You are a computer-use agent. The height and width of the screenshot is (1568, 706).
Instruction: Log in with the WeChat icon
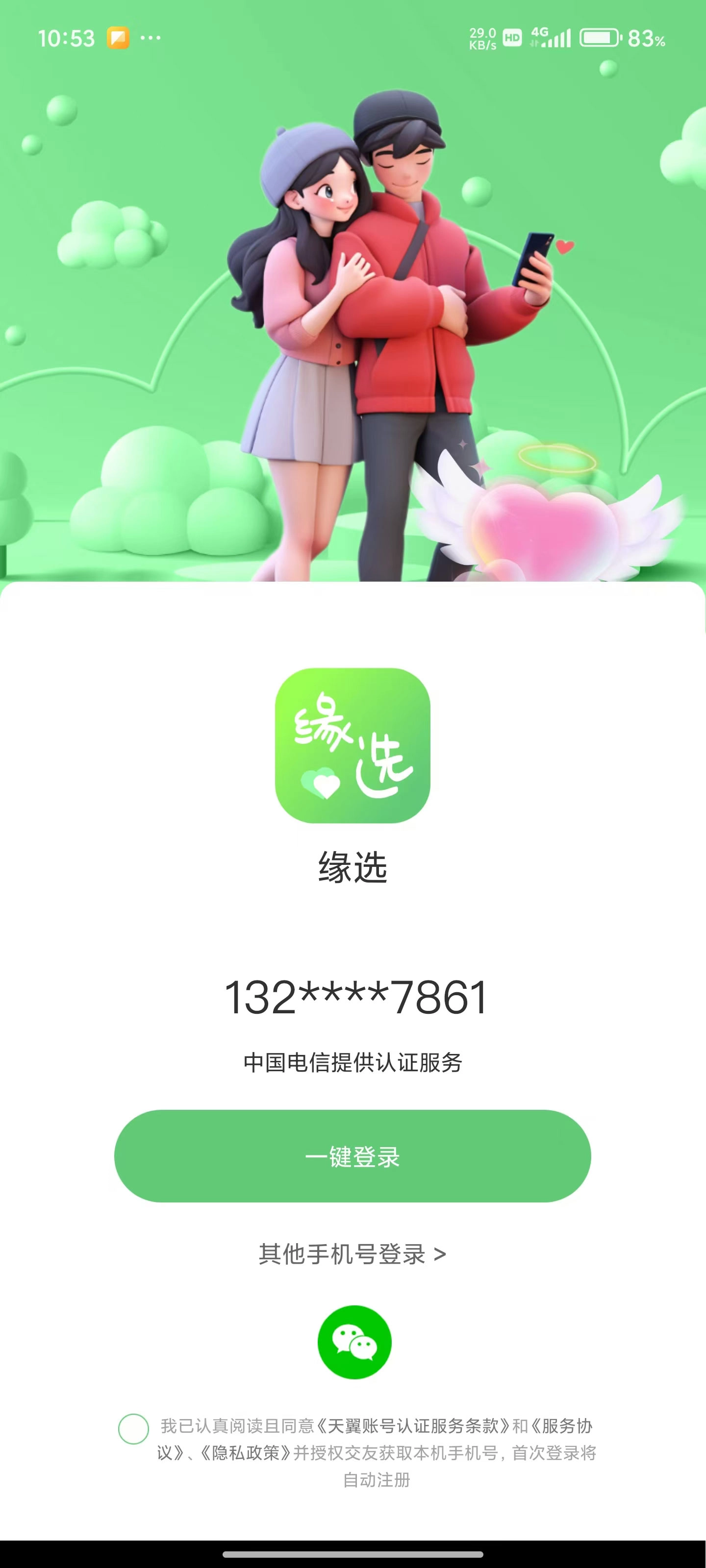[354, 1342]
